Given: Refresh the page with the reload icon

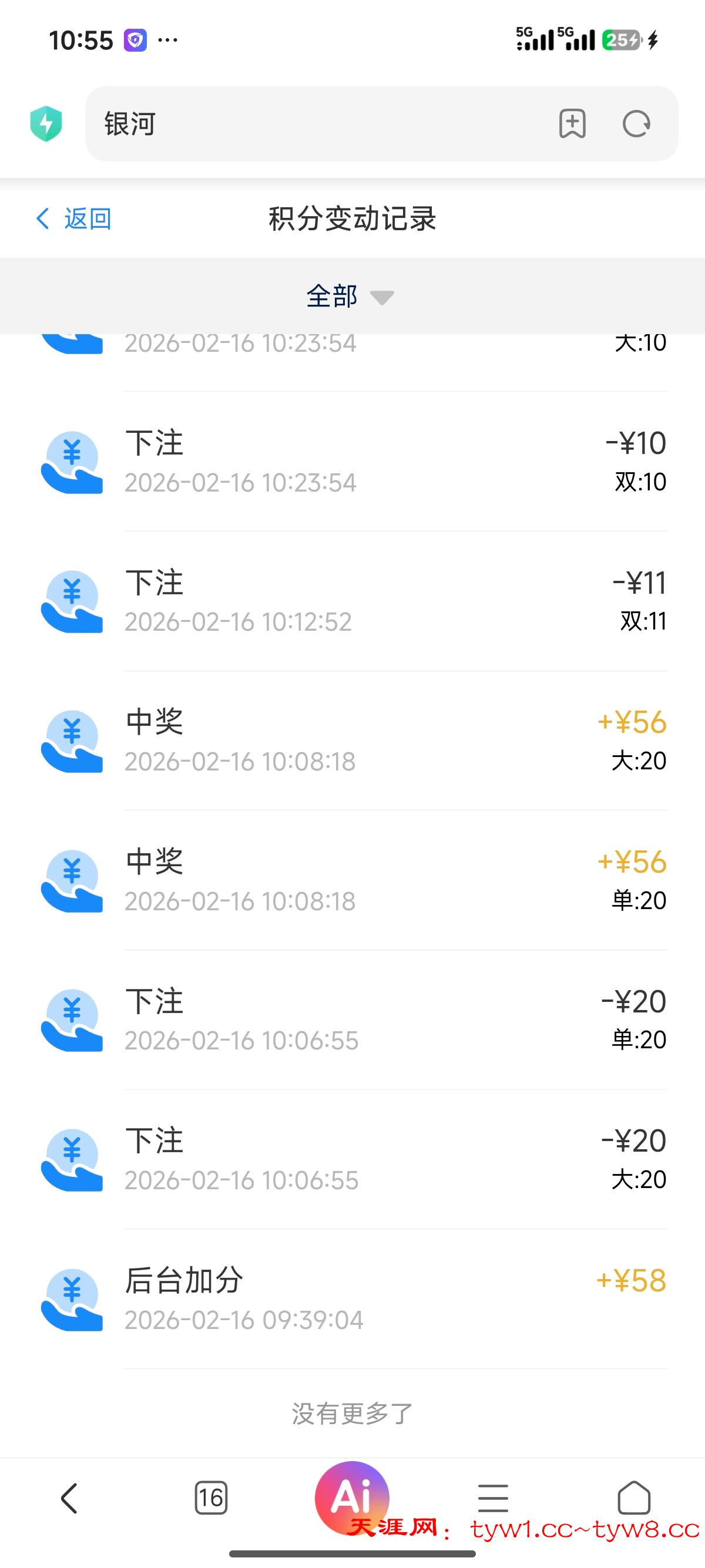Looking at the screenshot, I should point(637,123).
